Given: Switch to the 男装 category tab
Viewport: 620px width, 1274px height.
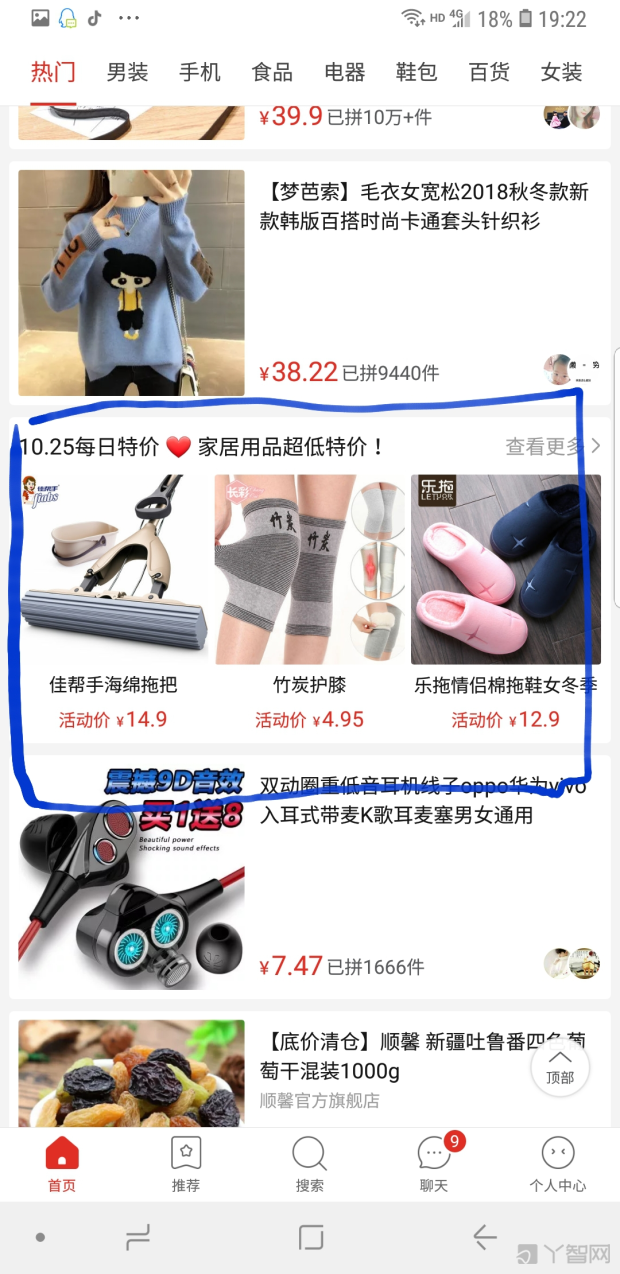Looking at the screenshot, I should click(127, 72).
